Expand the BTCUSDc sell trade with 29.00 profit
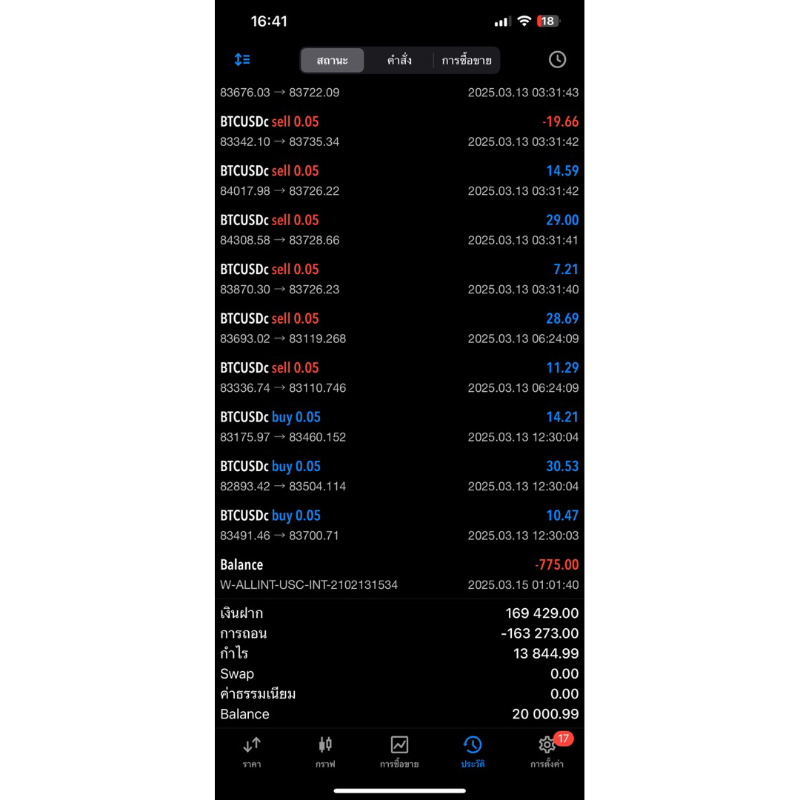 tap(399, 230)
